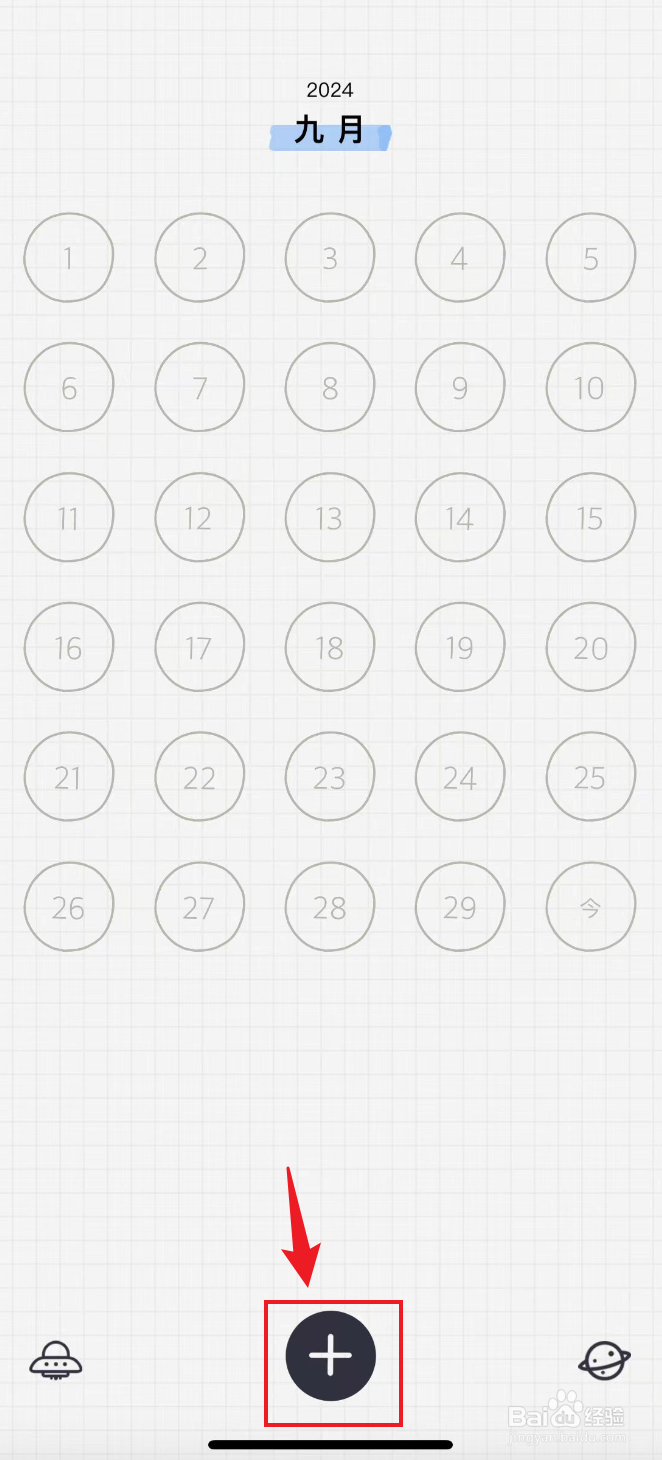Select day 5 in the calendar
662x1460 pixels.
591,258
